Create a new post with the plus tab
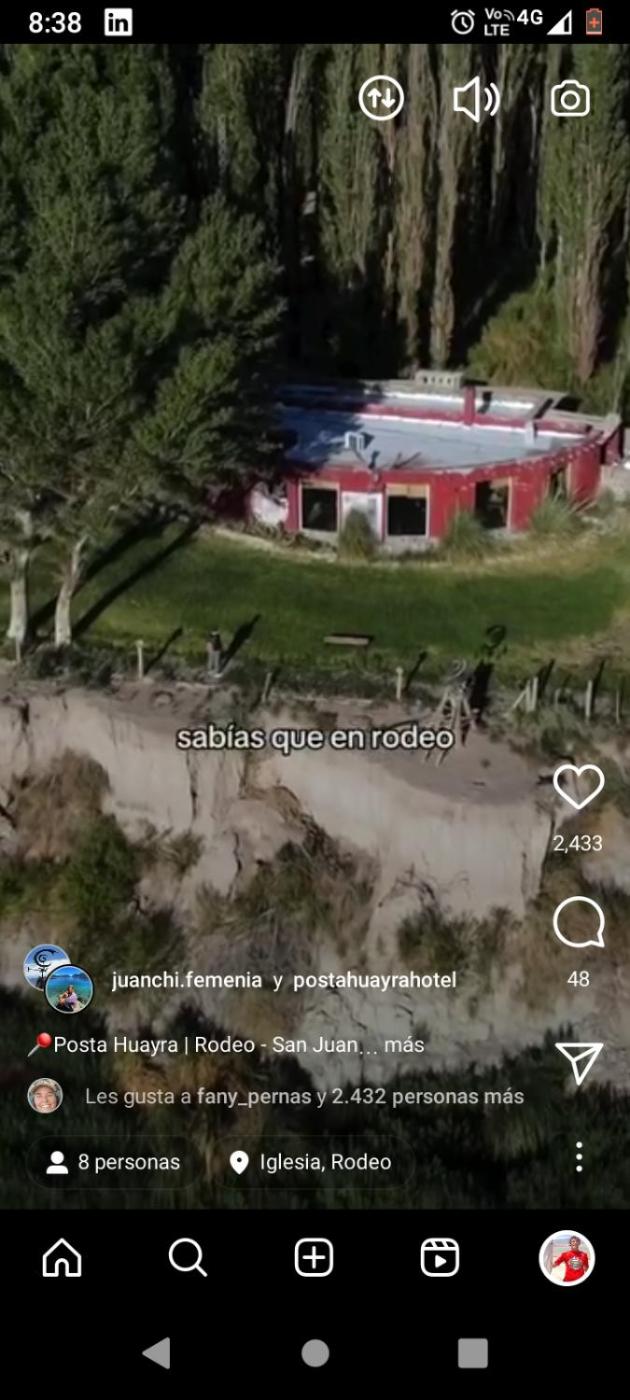Image resolution: width=630 pixels, height=1400 pixels. coord(314,1257)
